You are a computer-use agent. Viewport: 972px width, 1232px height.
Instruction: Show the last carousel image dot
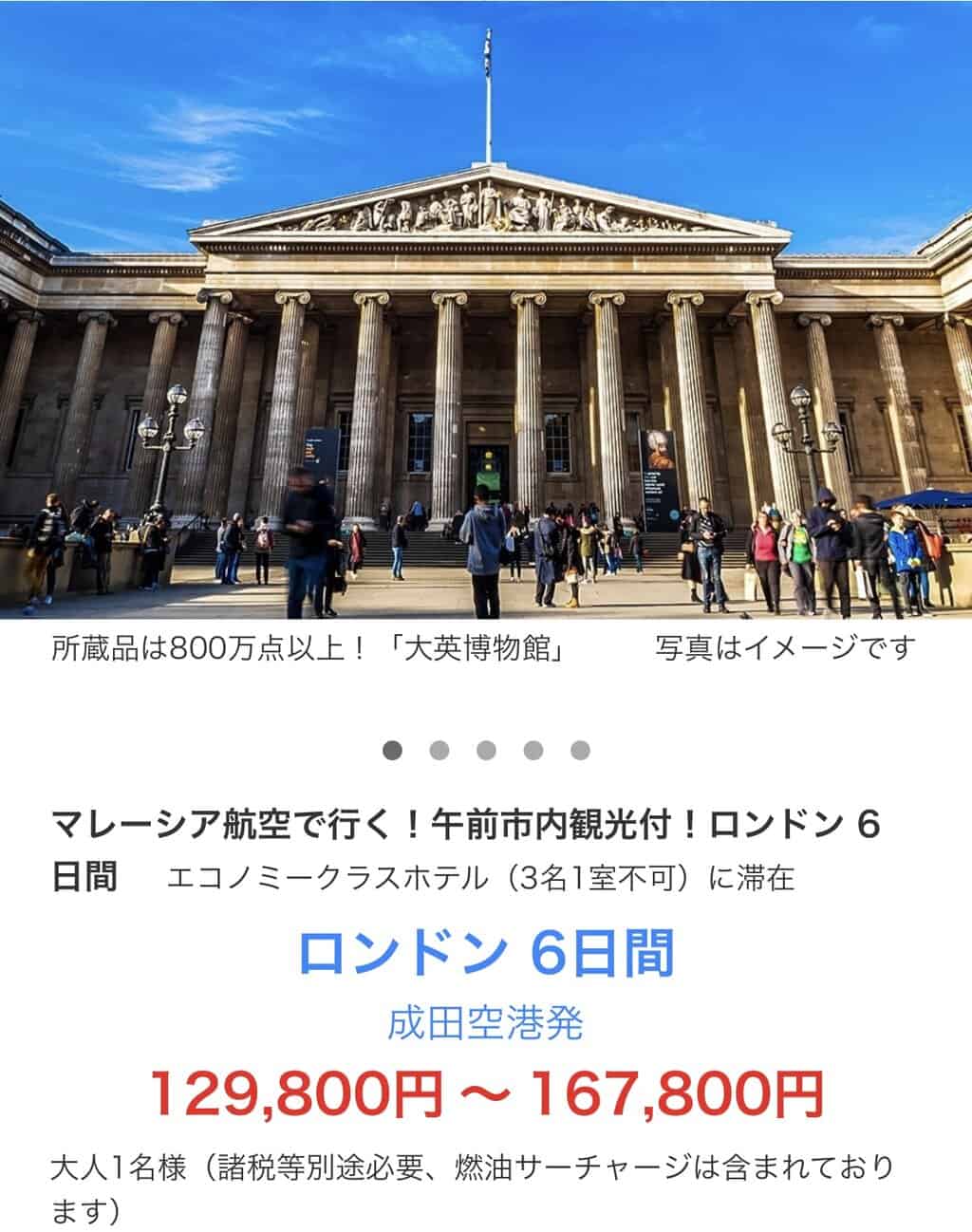(580, 751)
